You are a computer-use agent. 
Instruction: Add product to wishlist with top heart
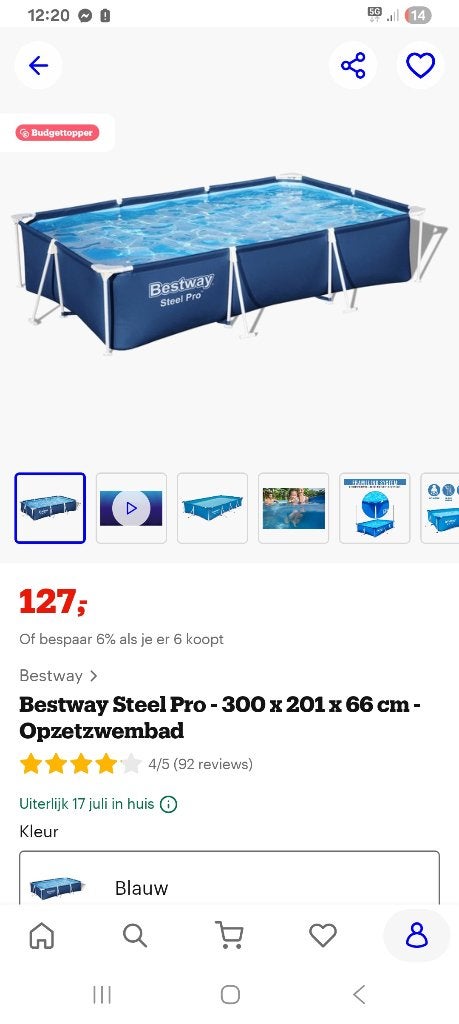click(420, 65)
